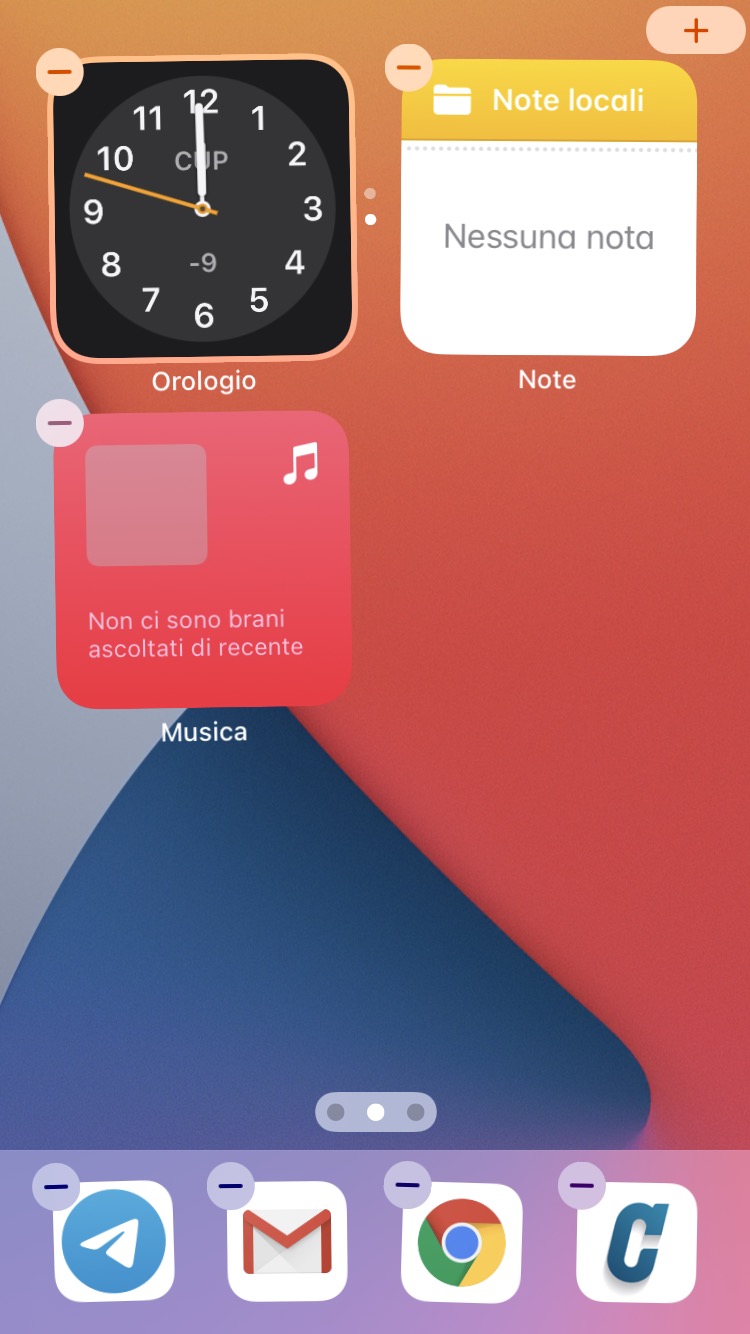Delete the Telegram app from the dock

tap(57, 1186)
